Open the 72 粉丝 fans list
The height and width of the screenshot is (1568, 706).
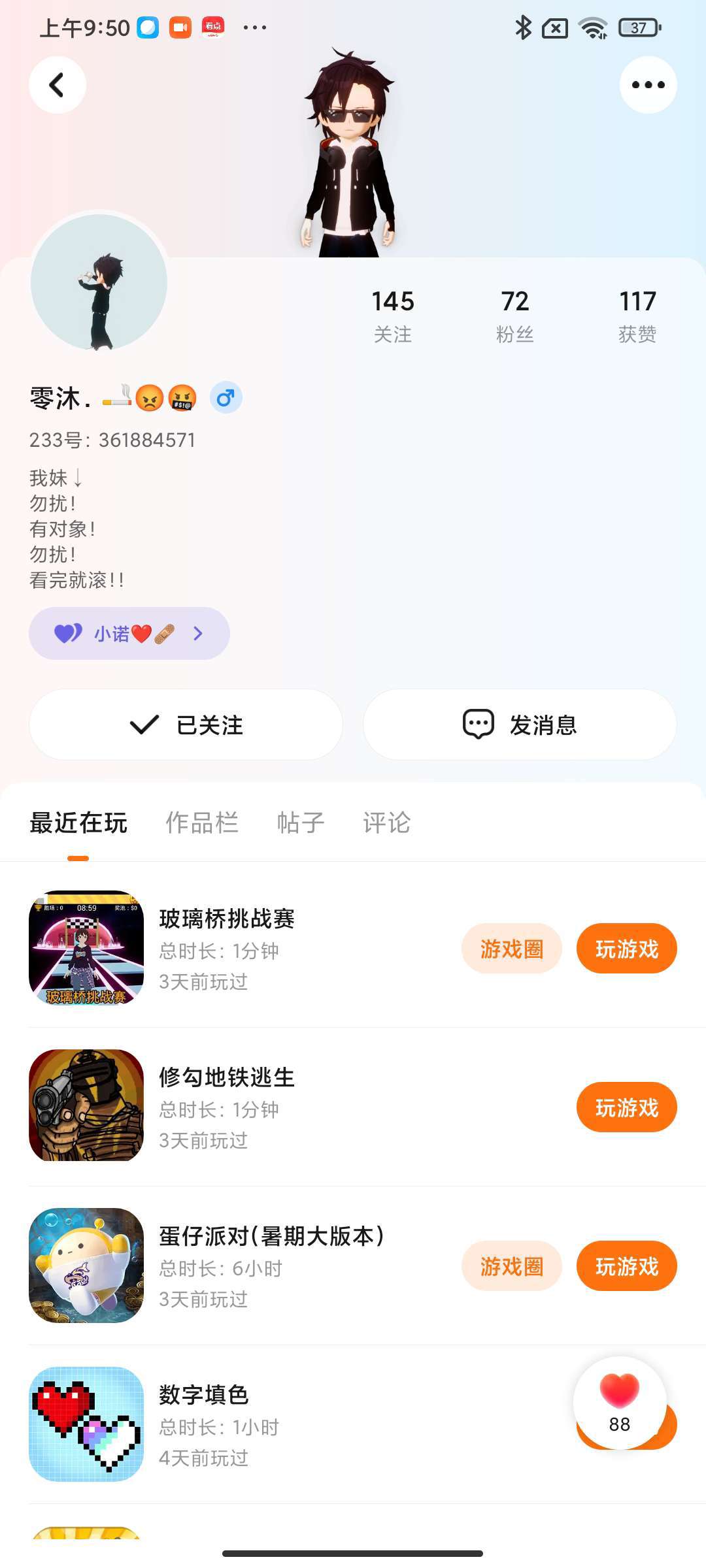pyautogui.click(x=515, y=316)
